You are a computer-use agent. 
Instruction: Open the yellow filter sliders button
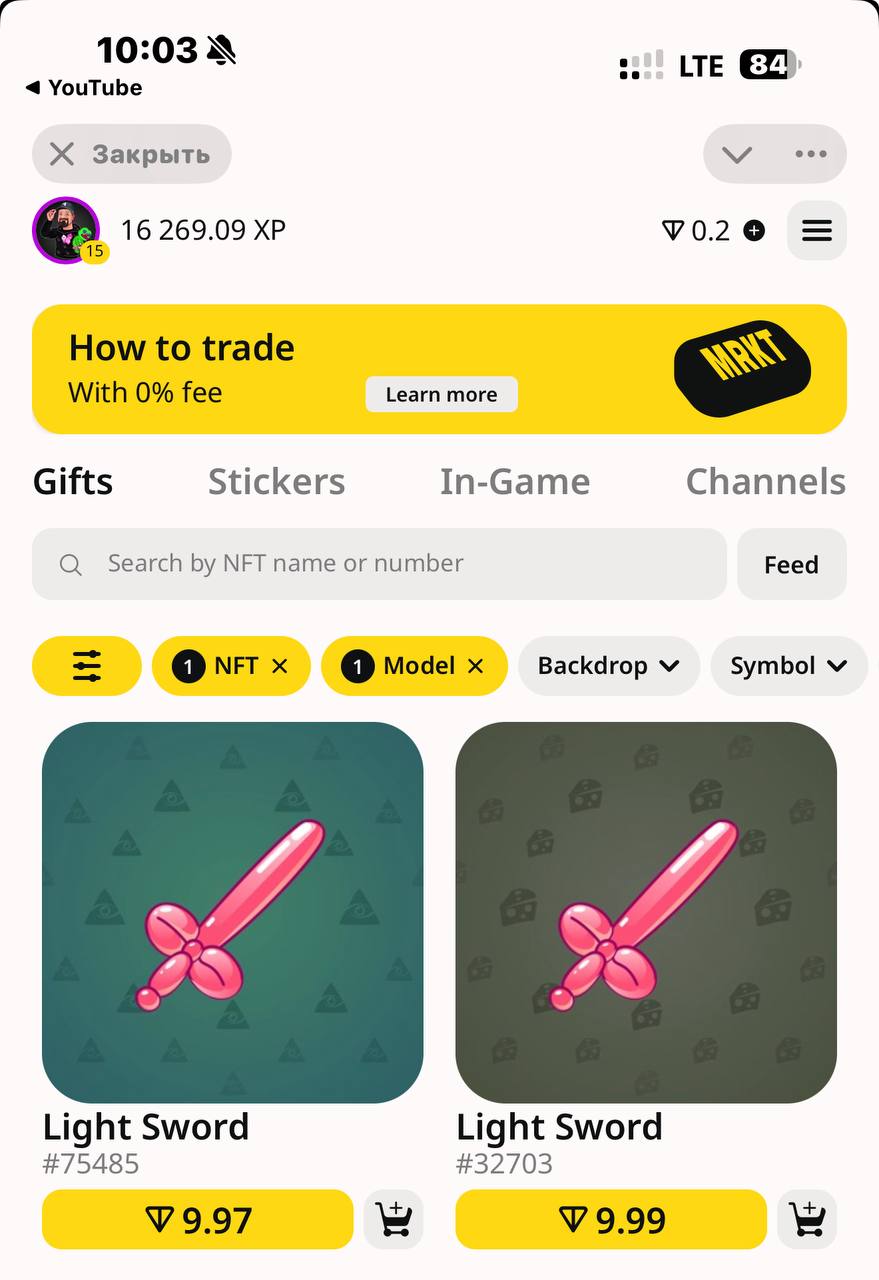(x=87, y=666)
